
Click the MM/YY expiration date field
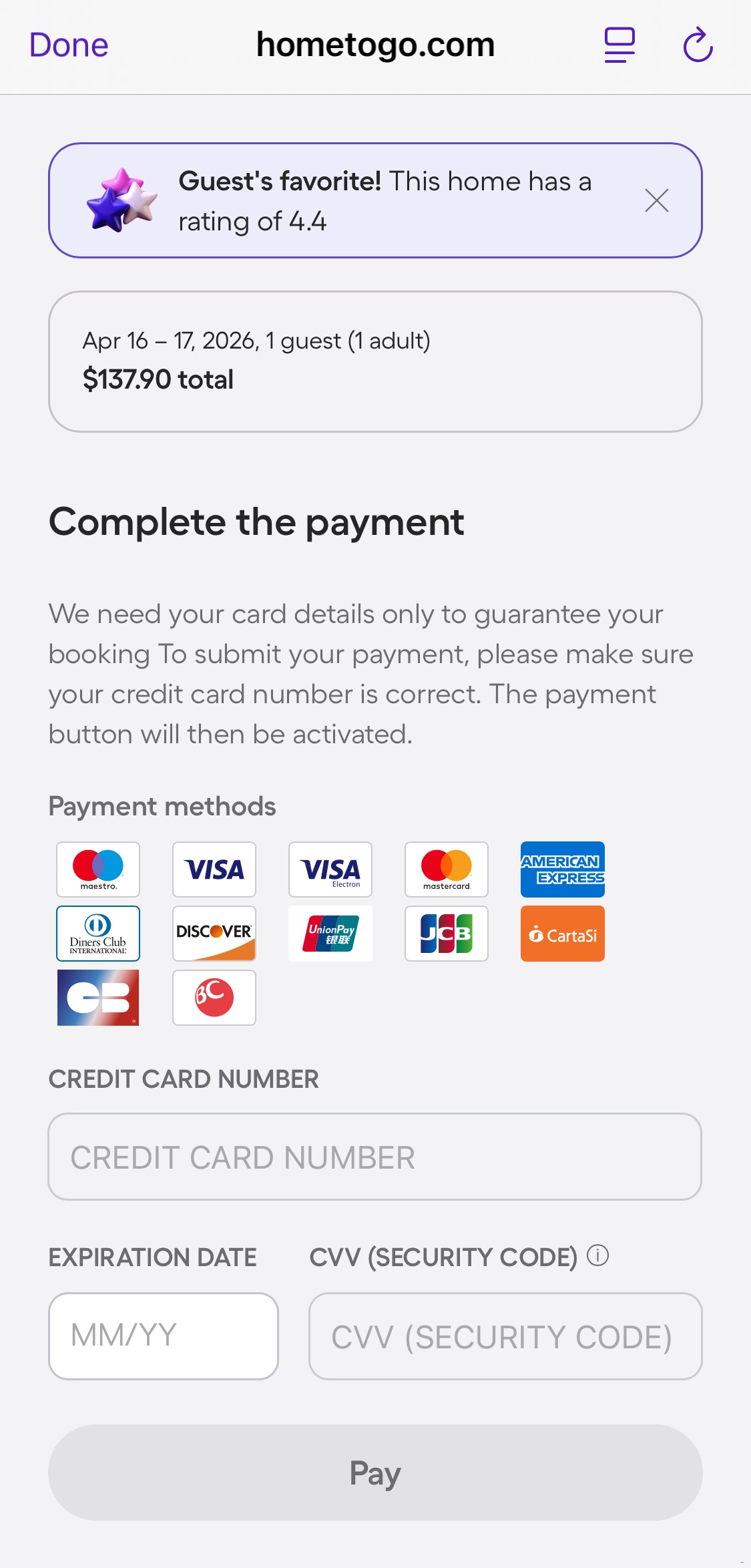pyautogui.click(x=163, y=1336)
